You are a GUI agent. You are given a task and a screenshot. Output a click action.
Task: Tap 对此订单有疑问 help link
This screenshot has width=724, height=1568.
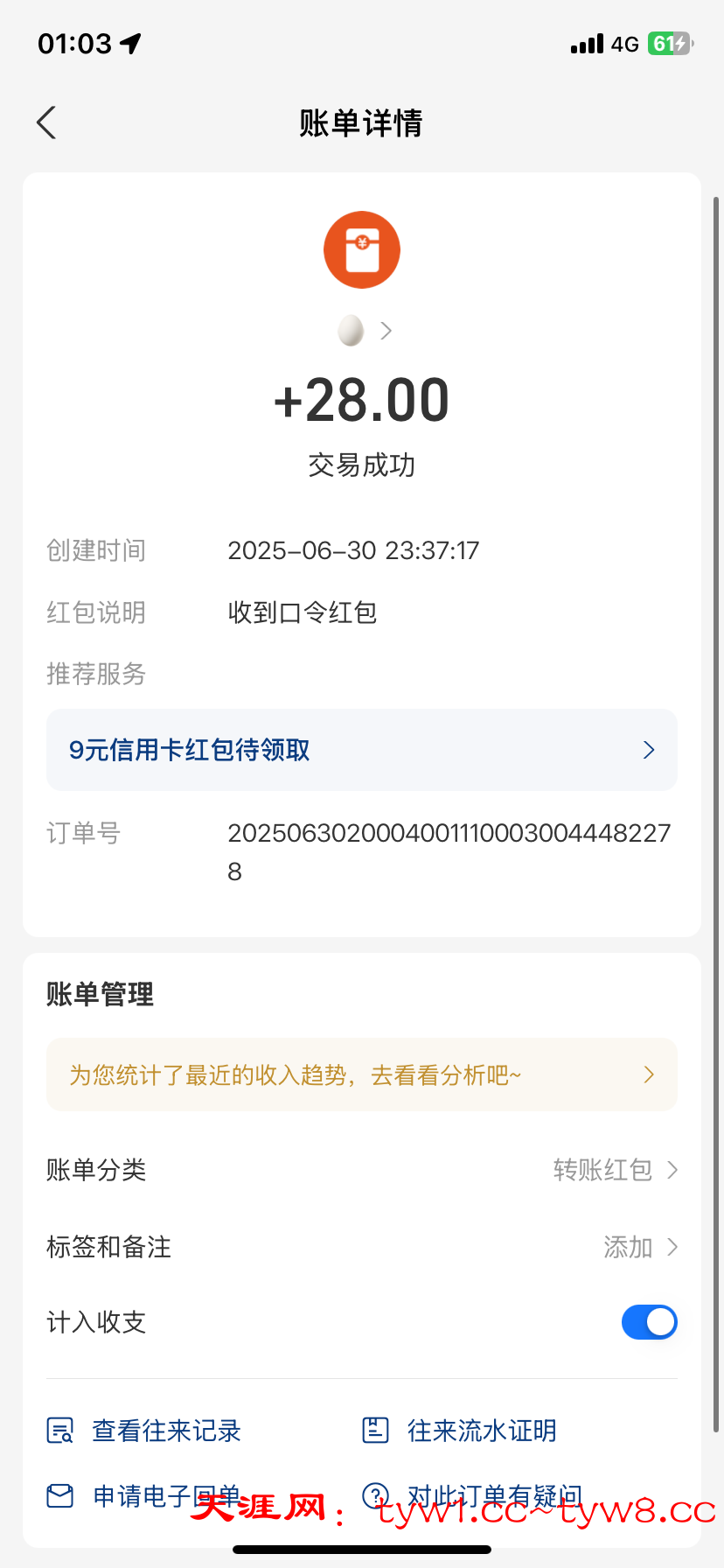click(x=473, y=1496)
